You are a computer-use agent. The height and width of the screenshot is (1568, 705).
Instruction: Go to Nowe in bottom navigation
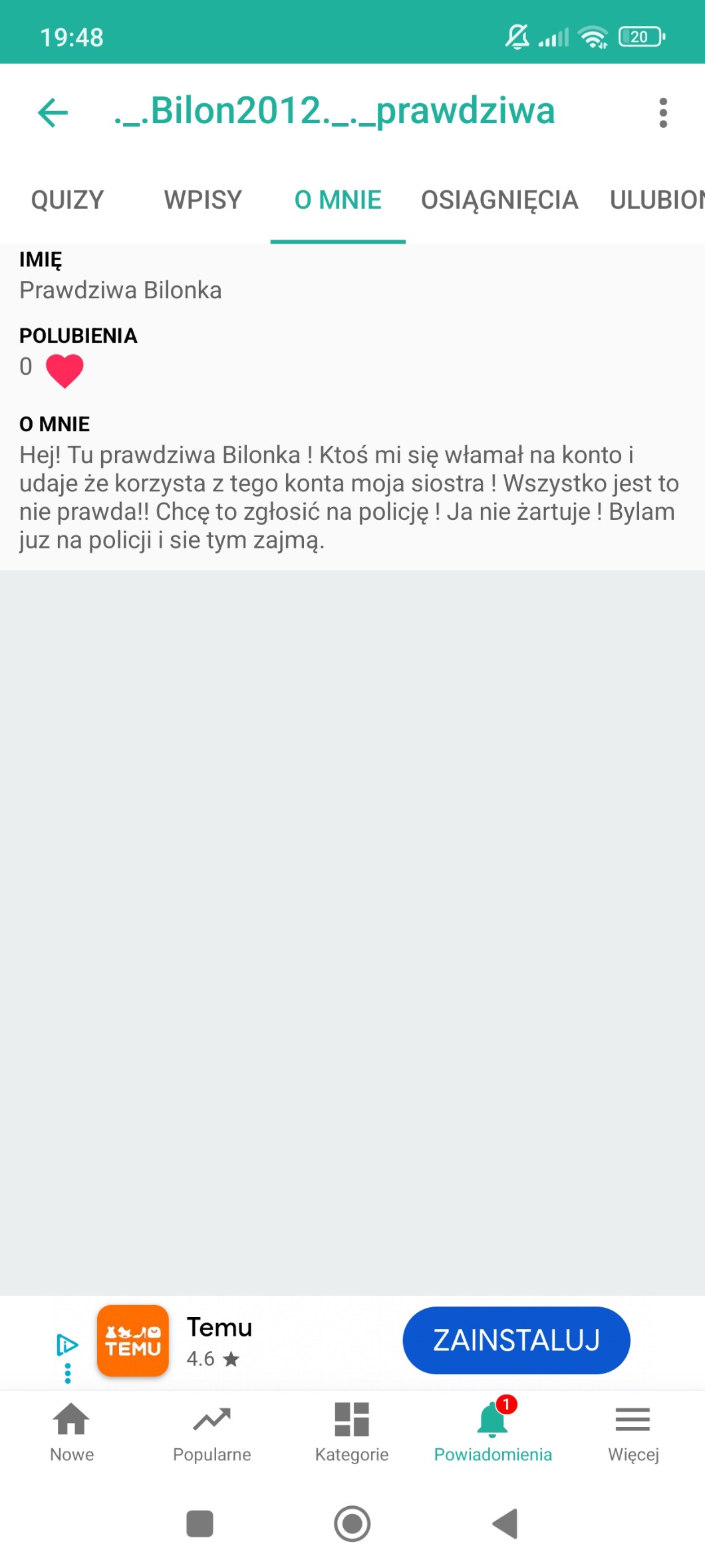click(x=72, y=1432)
